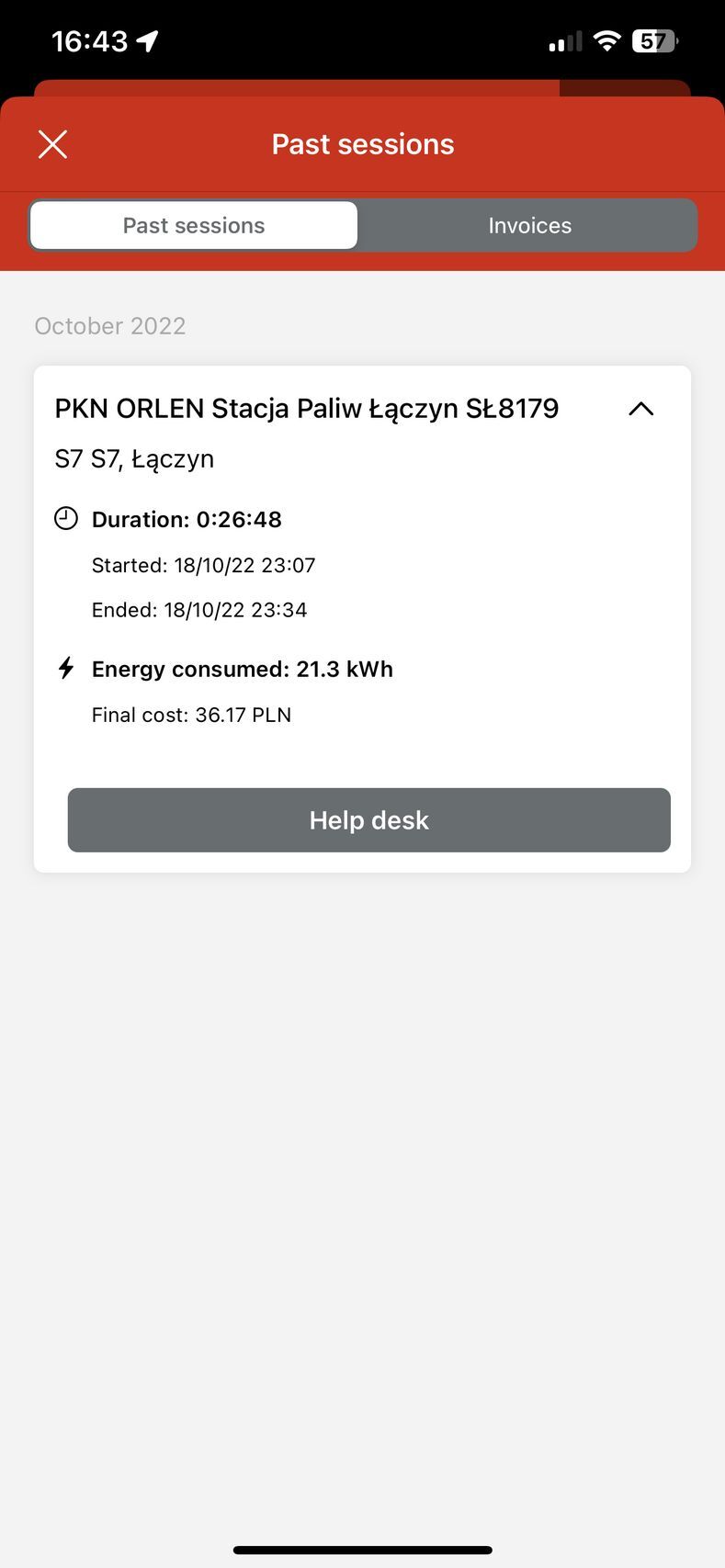This screenshot has width=725, height=1568.
Task: Close the Past sessions screen
Action: (x=52, y=144)
